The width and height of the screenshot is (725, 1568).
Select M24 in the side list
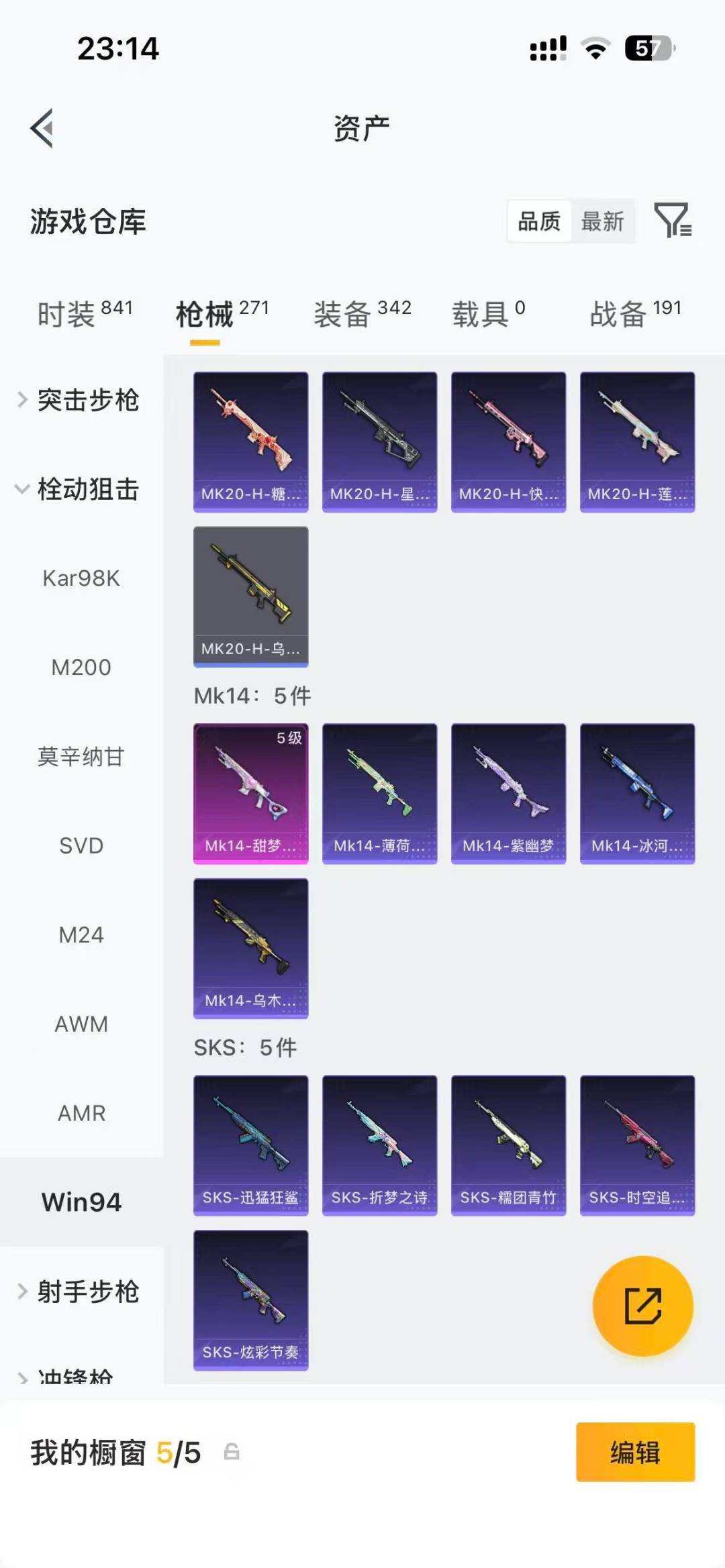[81, 935]
